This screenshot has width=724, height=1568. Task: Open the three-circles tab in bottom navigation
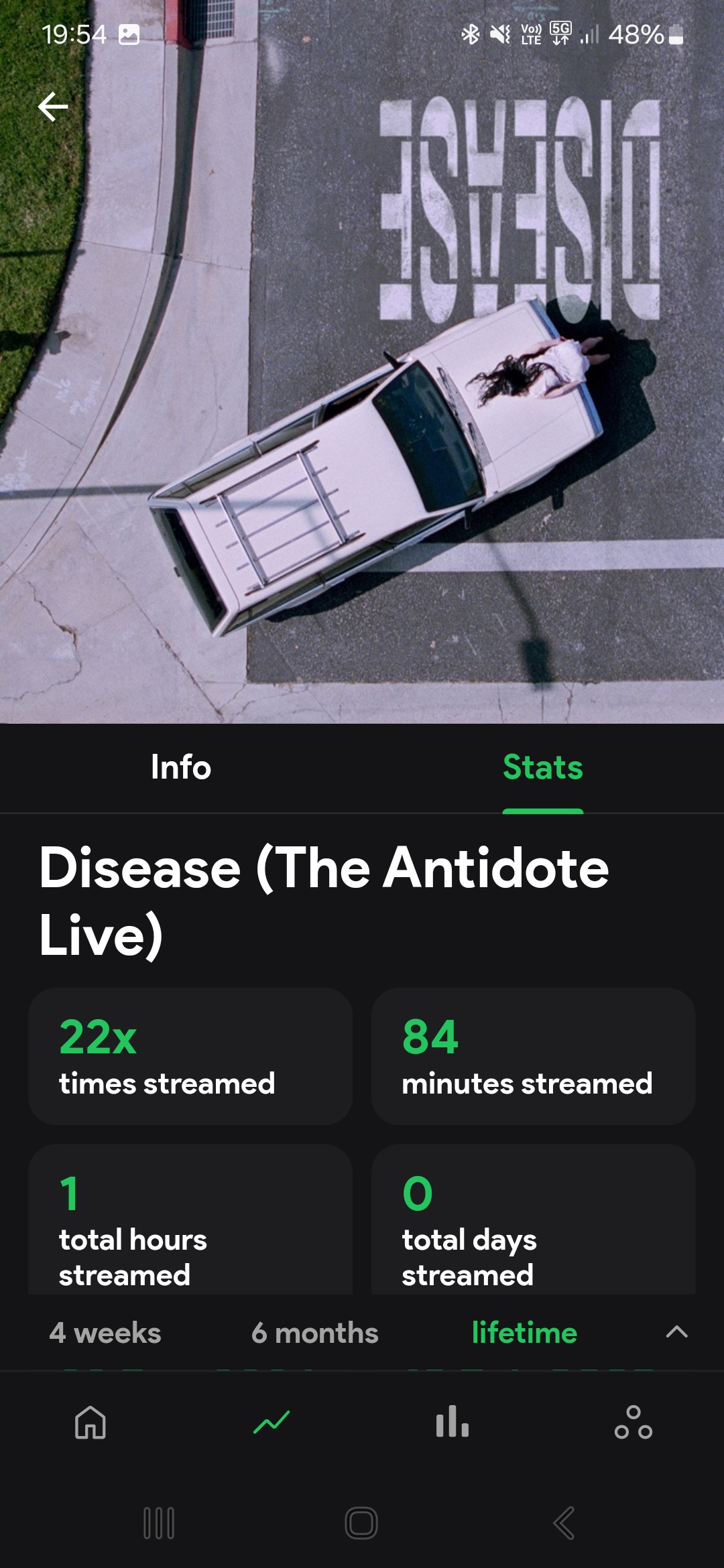(633, 1422)
